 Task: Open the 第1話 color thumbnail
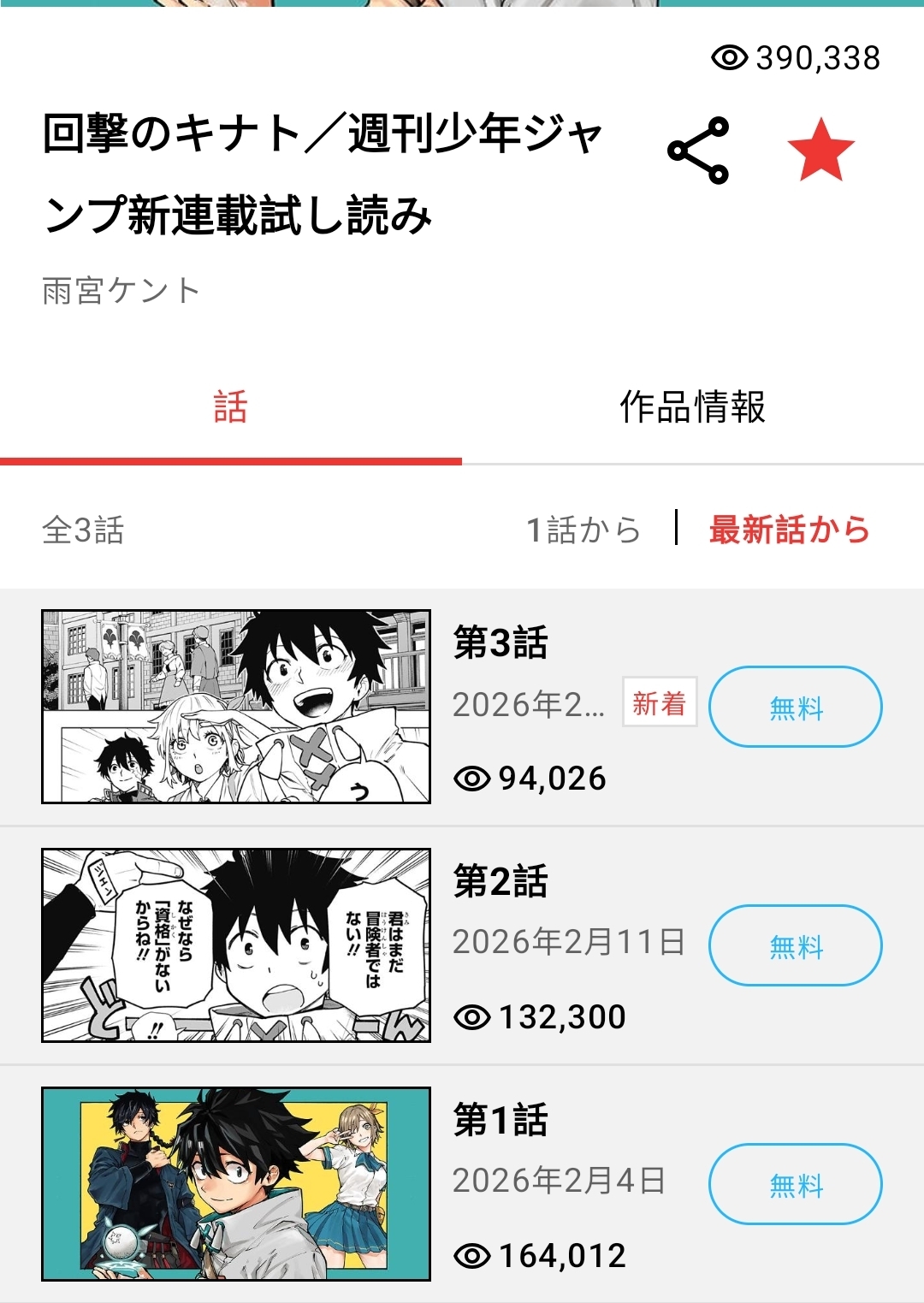tap(236, 1184)
